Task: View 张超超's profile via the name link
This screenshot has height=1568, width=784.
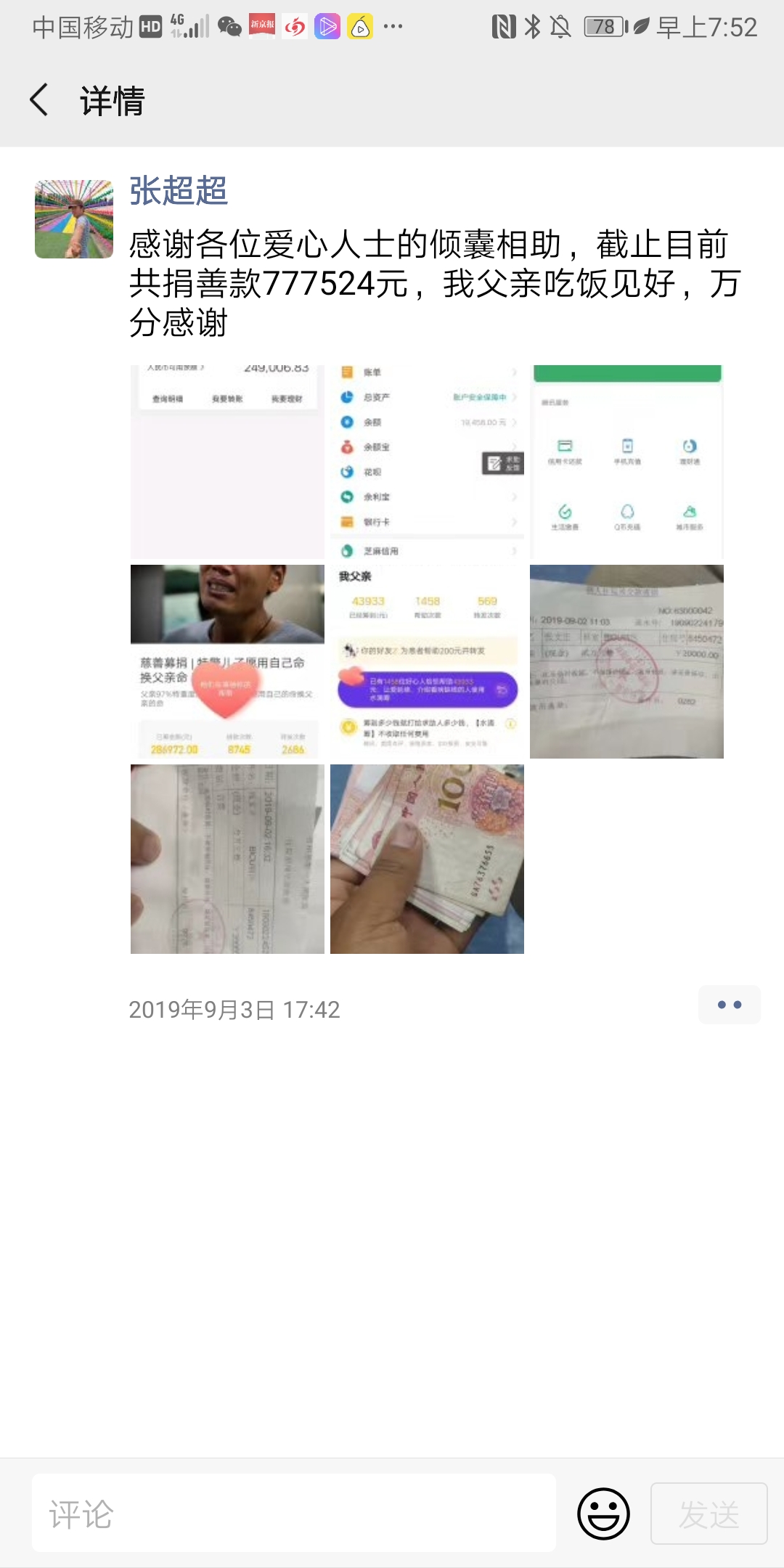Action: click(179, 192)
